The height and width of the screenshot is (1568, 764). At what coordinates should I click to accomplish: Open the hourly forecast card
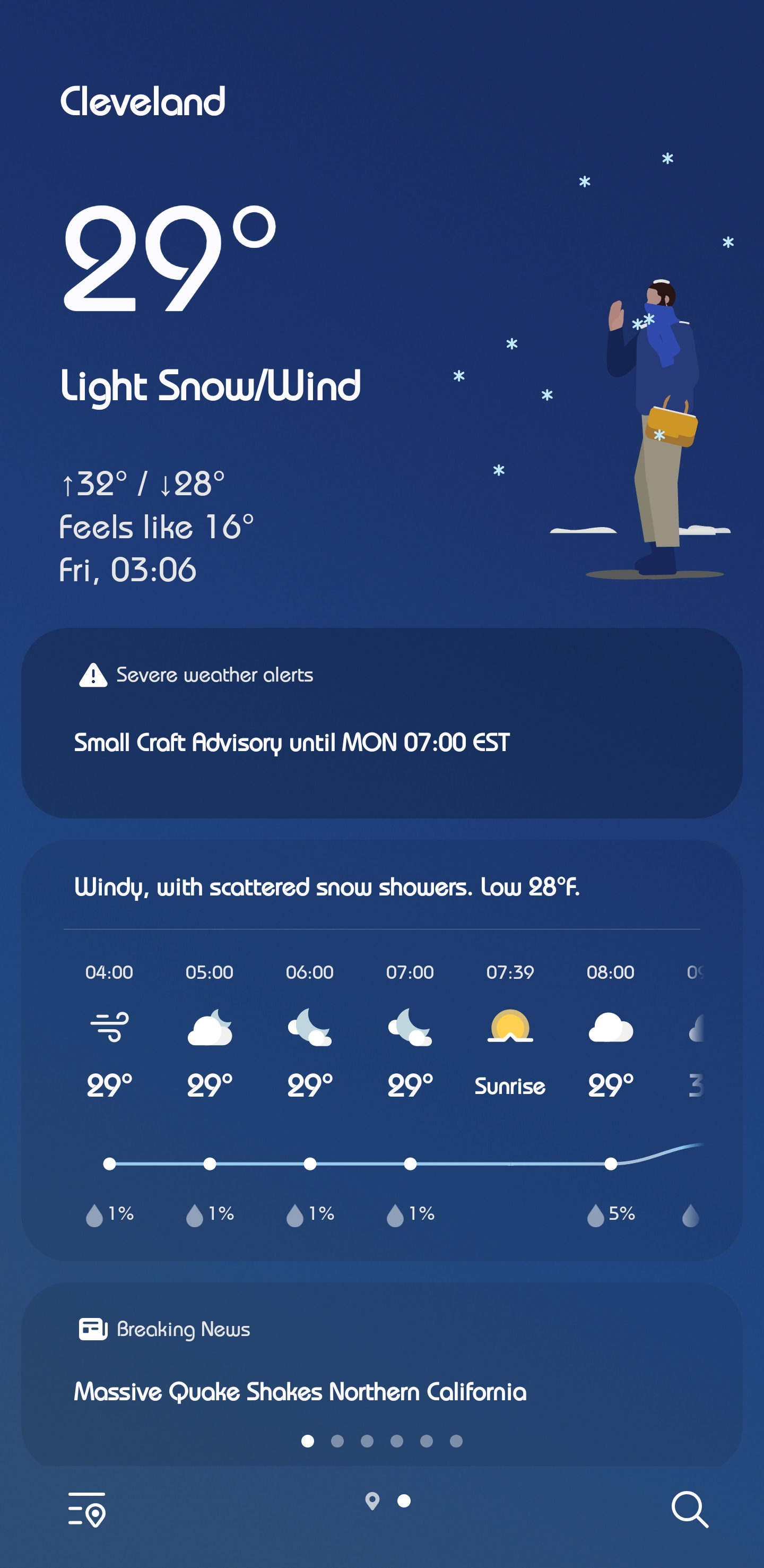tap(381, 1050)
